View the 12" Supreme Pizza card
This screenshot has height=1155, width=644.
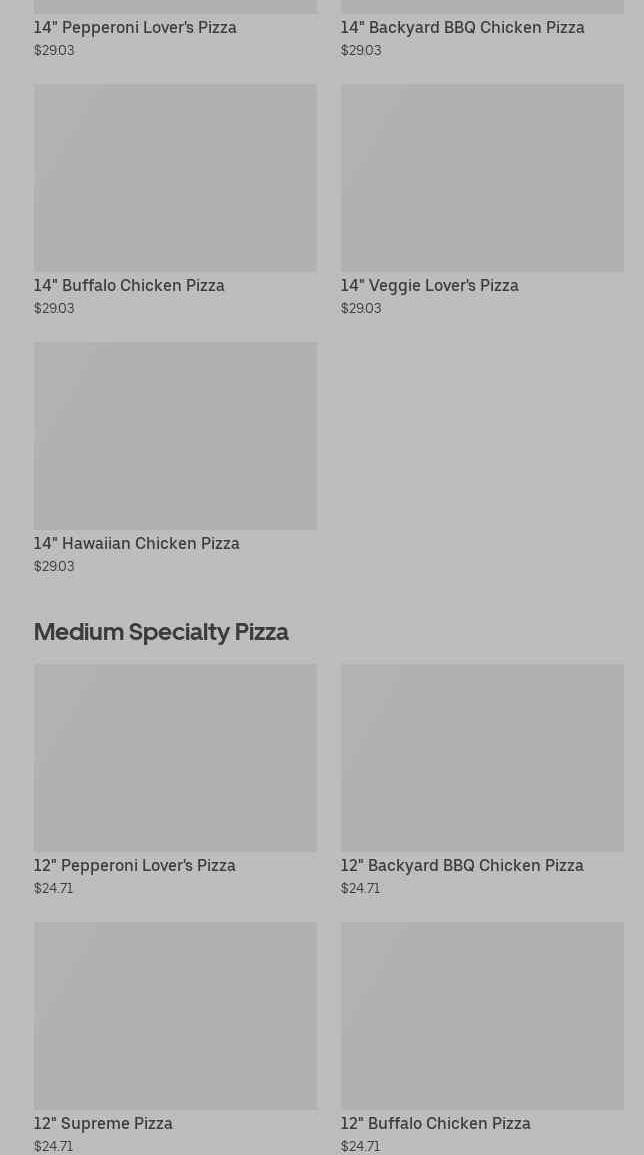click(175, 1039)
